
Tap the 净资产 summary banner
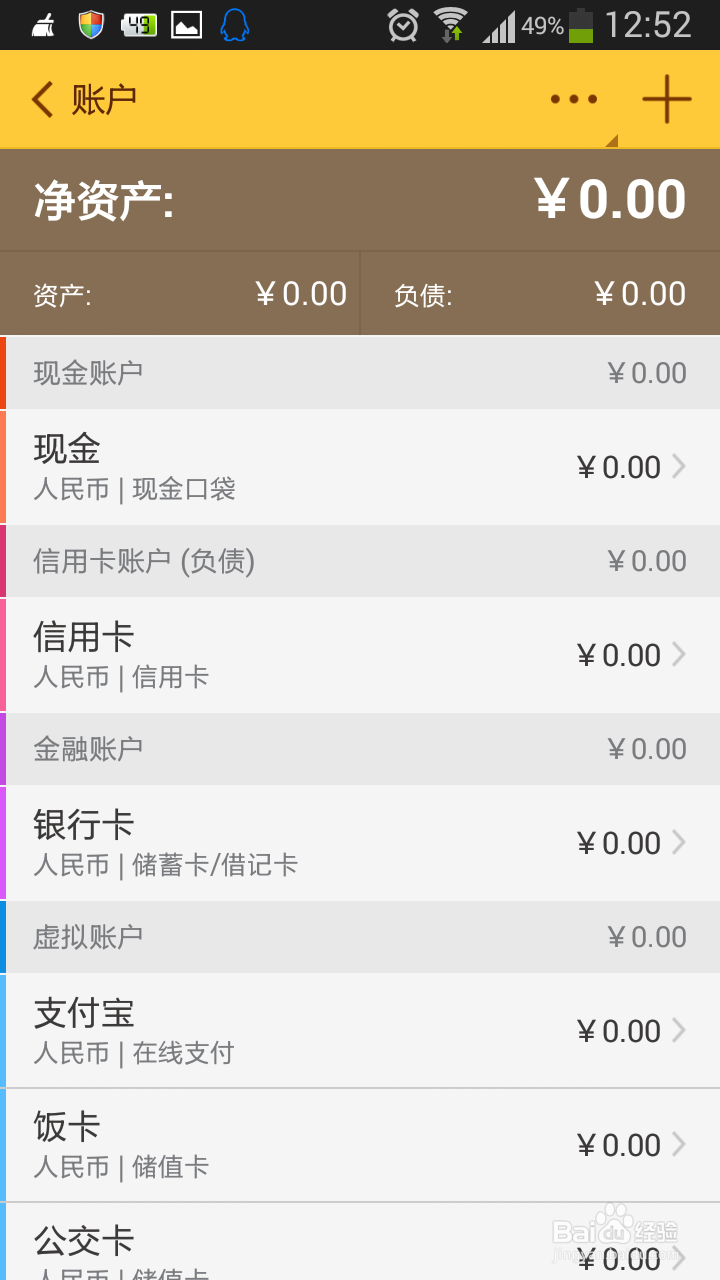(360, 200)
